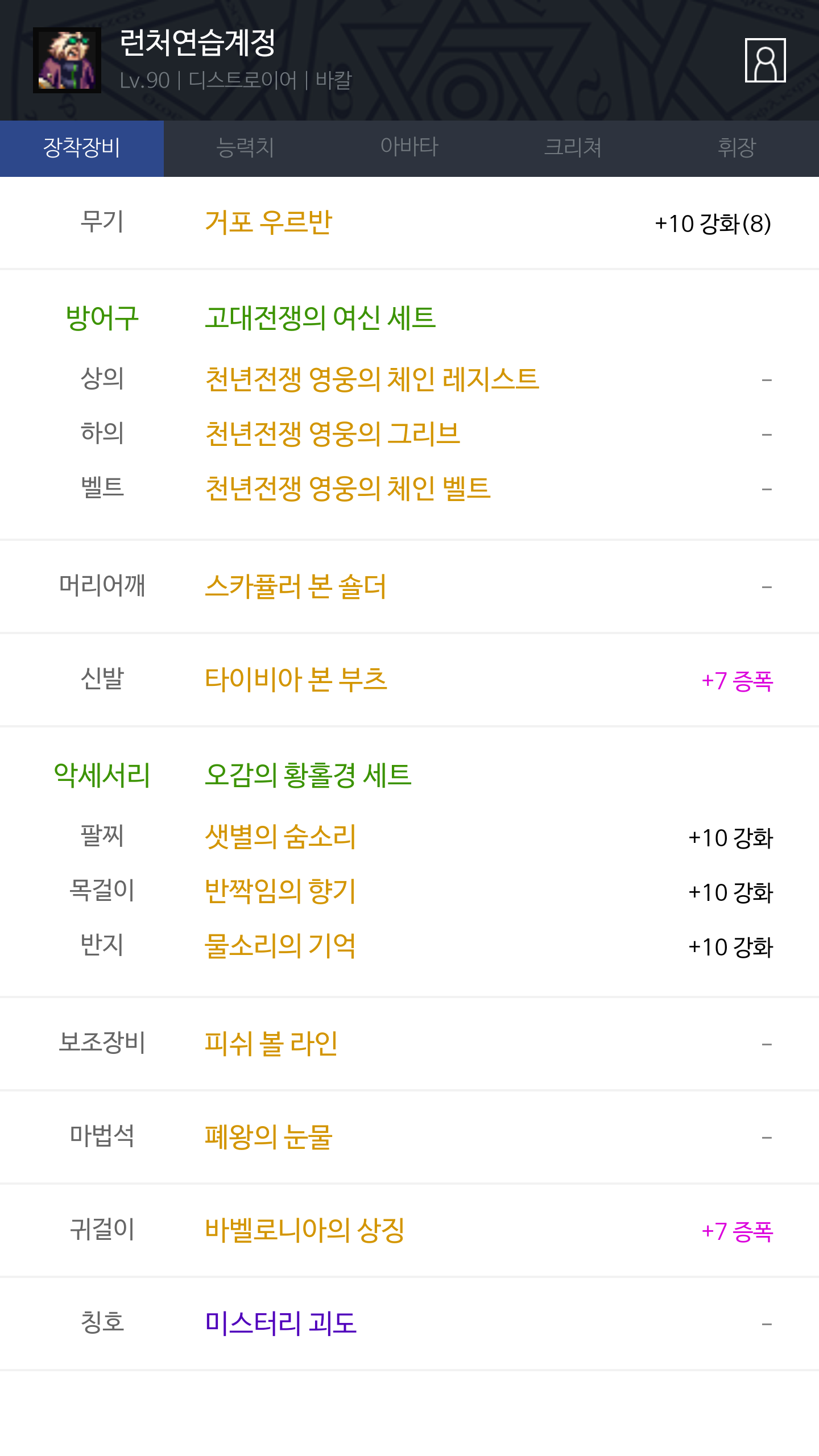View 피쉬 볼 라인 sub equipment
The image size is (819, 1456).
tap(271, 1044)
